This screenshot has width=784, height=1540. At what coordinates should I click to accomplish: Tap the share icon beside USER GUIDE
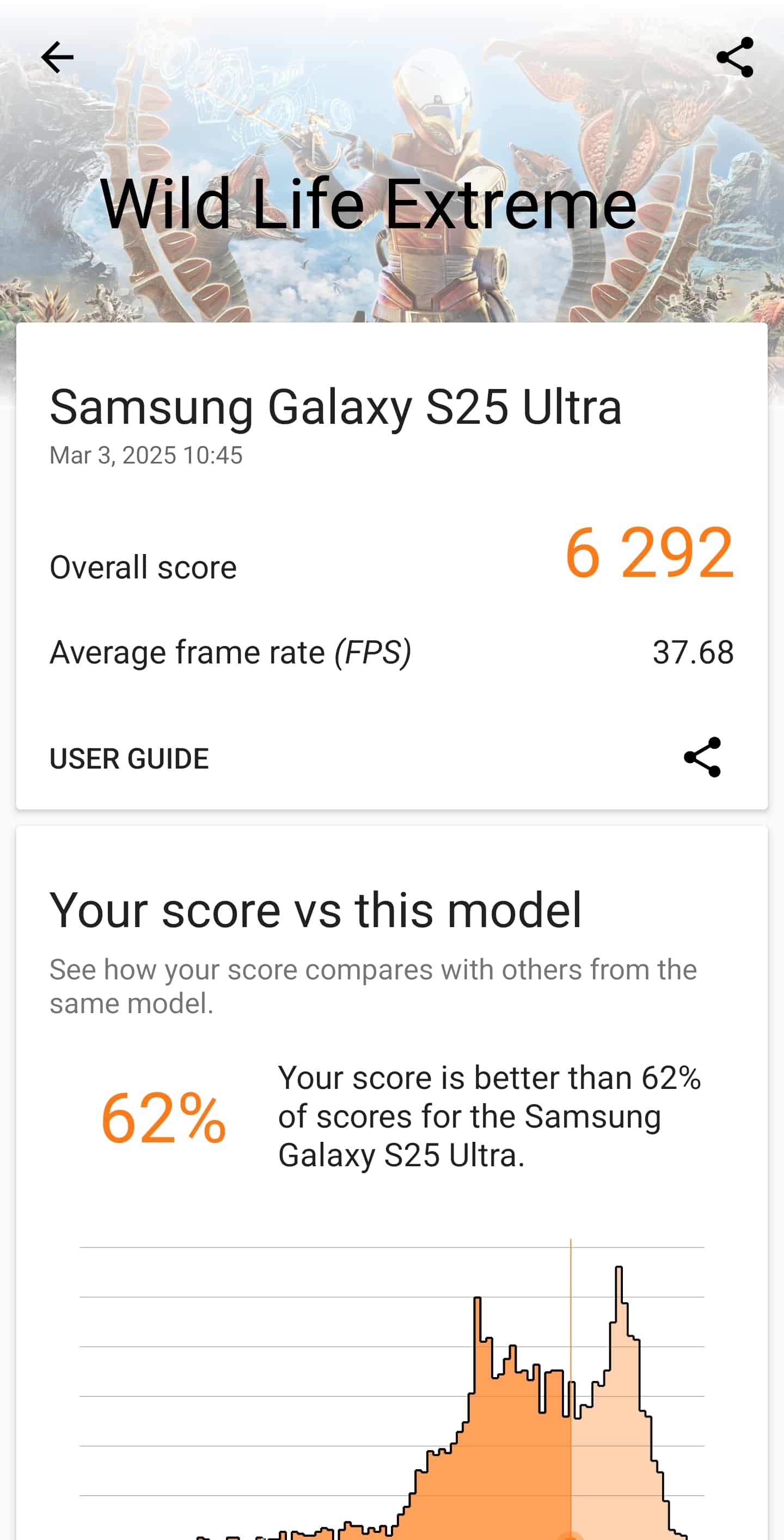click(x=702, y=757)
